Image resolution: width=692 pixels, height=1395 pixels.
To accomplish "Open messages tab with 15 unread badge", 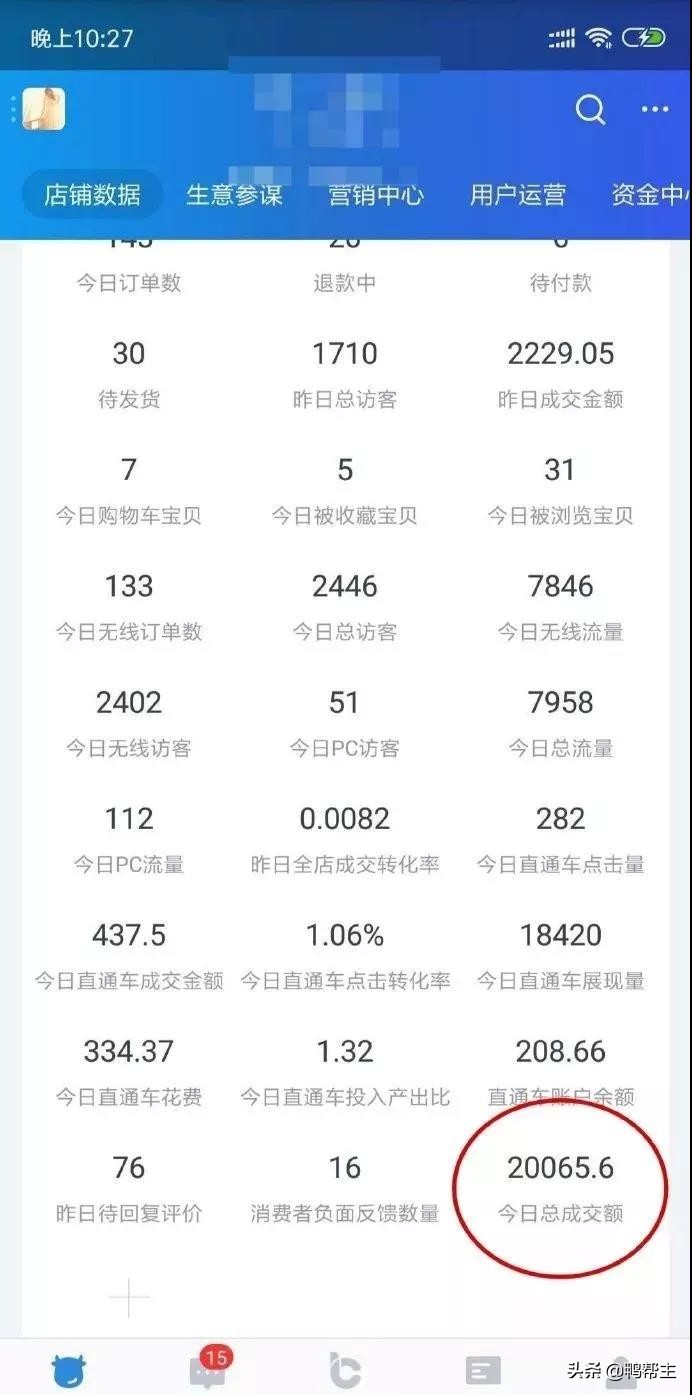I will pos(209,1370).
